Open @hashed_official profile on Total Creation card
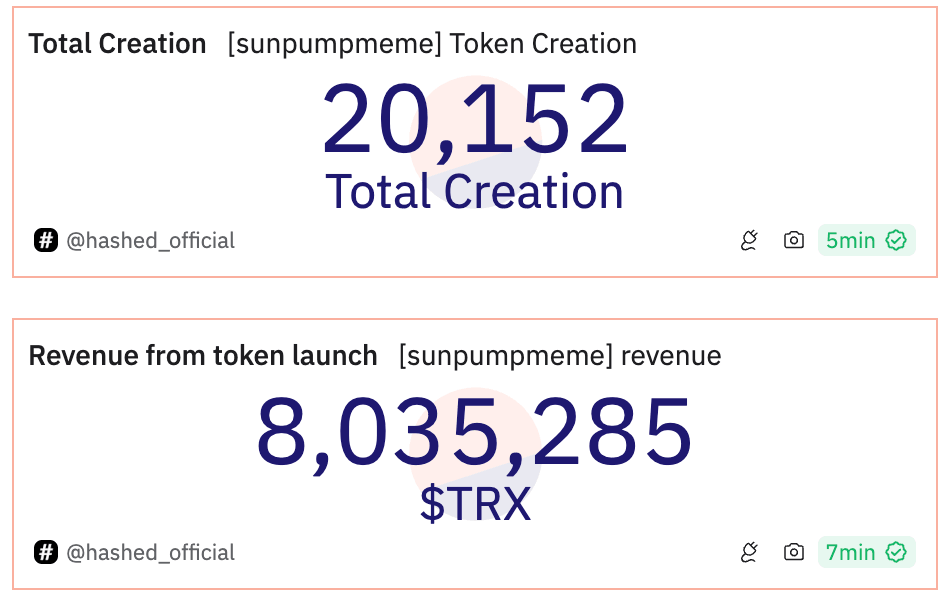The height and width of the screenshot is (598, 948). 150,240
